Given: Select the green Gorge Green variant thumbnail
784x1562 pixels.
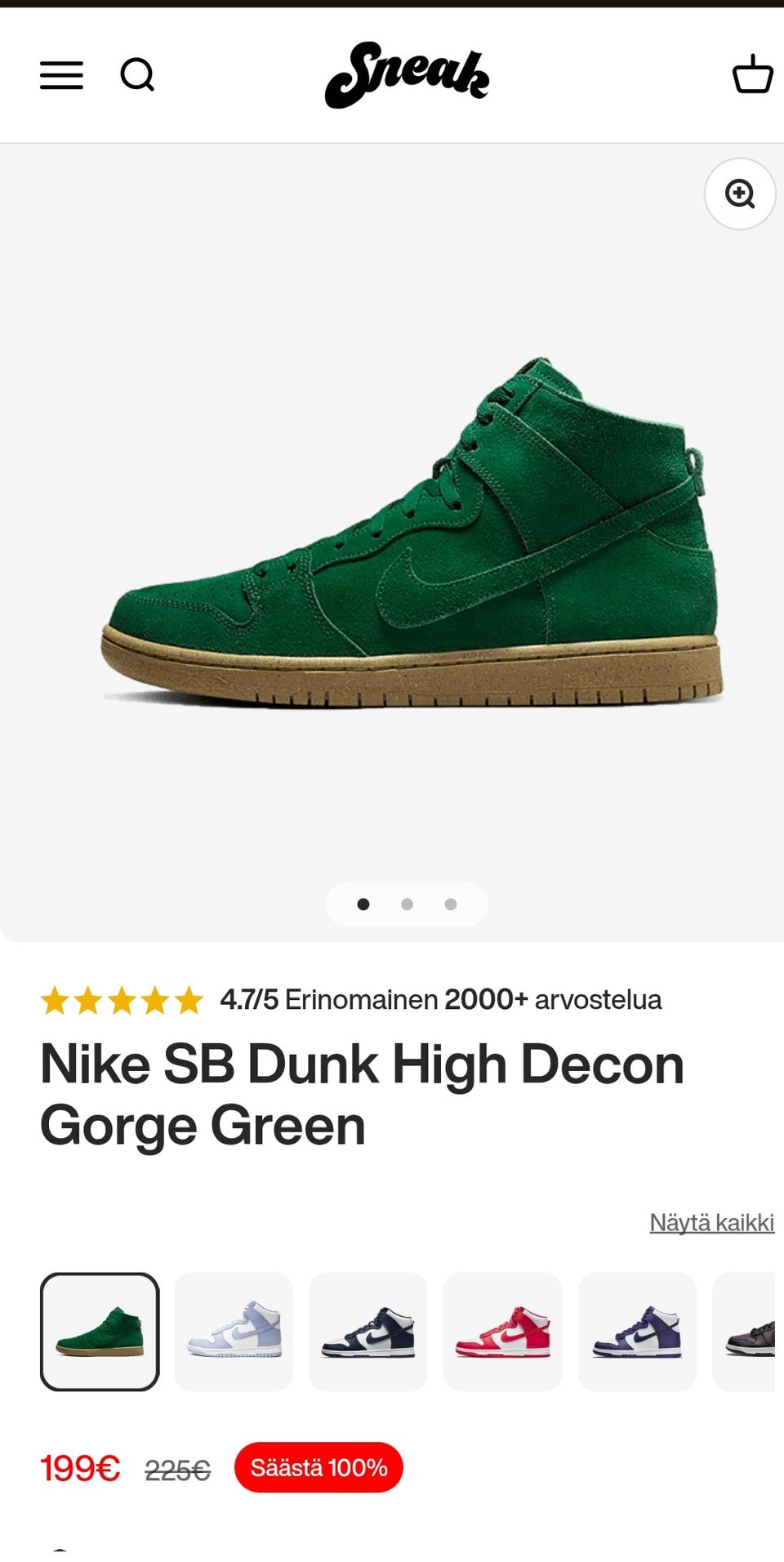Looking at the screenshot, I should click(x=100, y=1332).
